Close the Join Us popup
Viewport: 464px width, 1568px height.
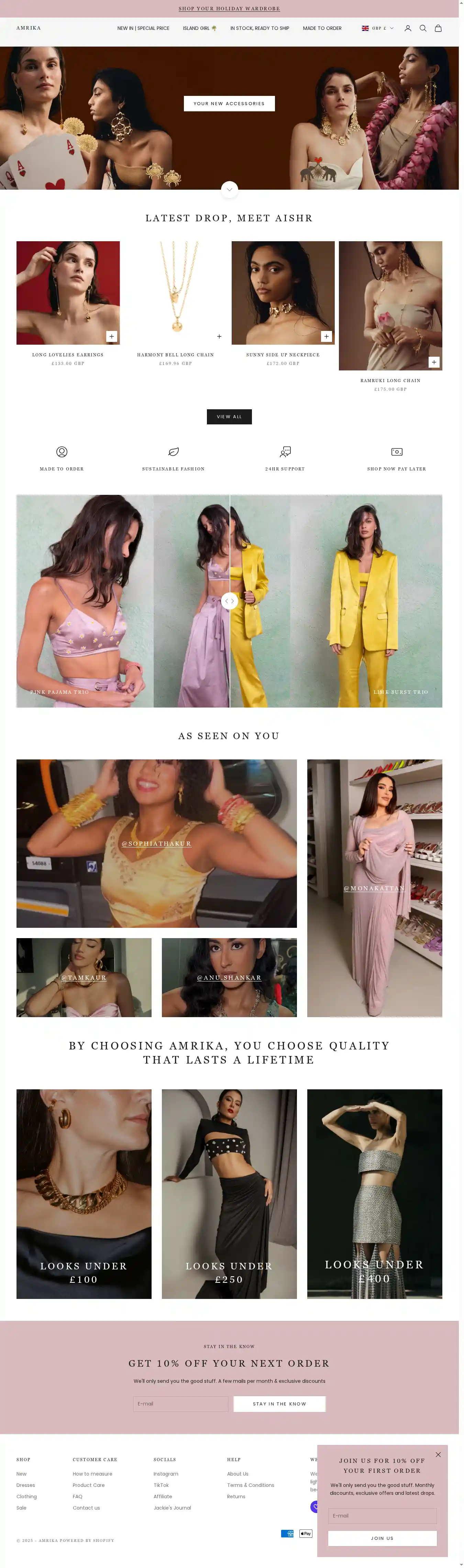438,1454
